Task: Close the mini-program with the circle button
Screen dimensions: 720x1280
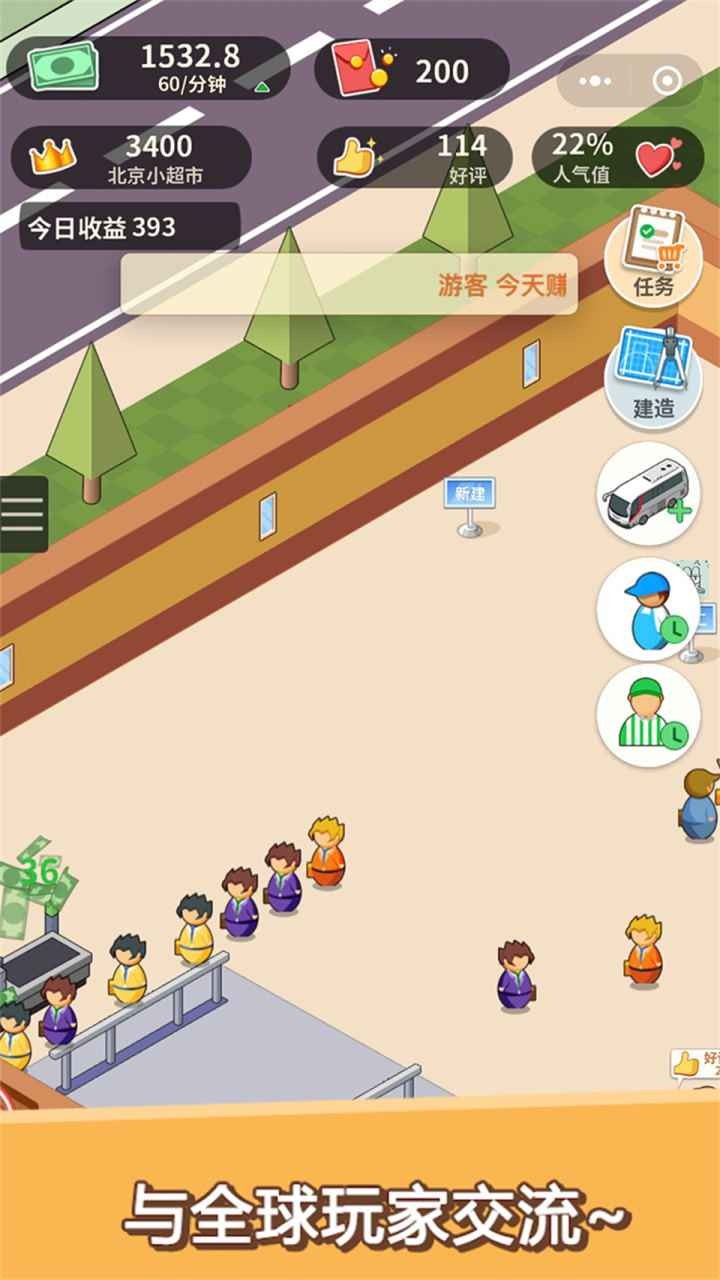Action: (x=667, y=82)
